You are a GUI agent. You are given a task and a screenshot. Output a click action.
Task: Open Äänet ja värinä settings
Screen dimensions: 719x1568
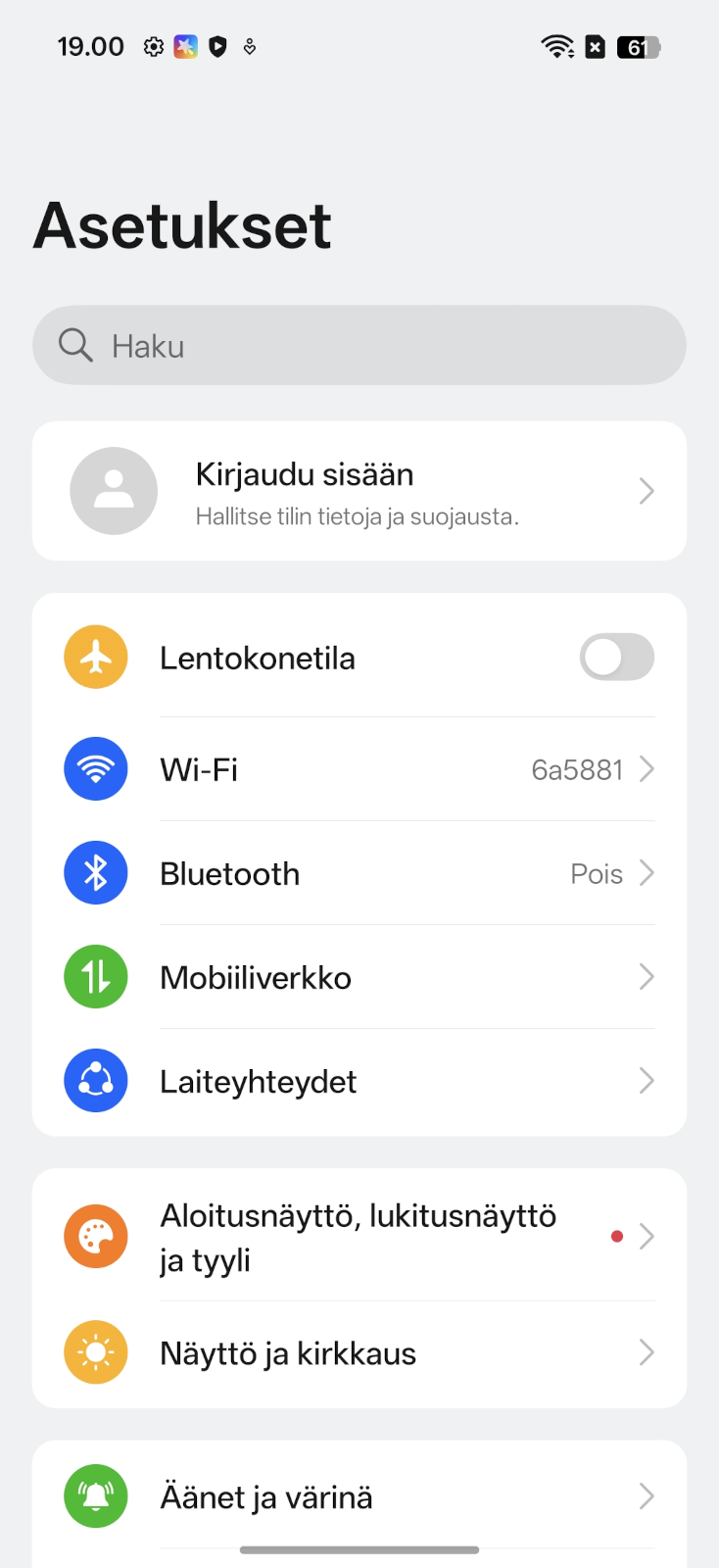[359, 1496]
